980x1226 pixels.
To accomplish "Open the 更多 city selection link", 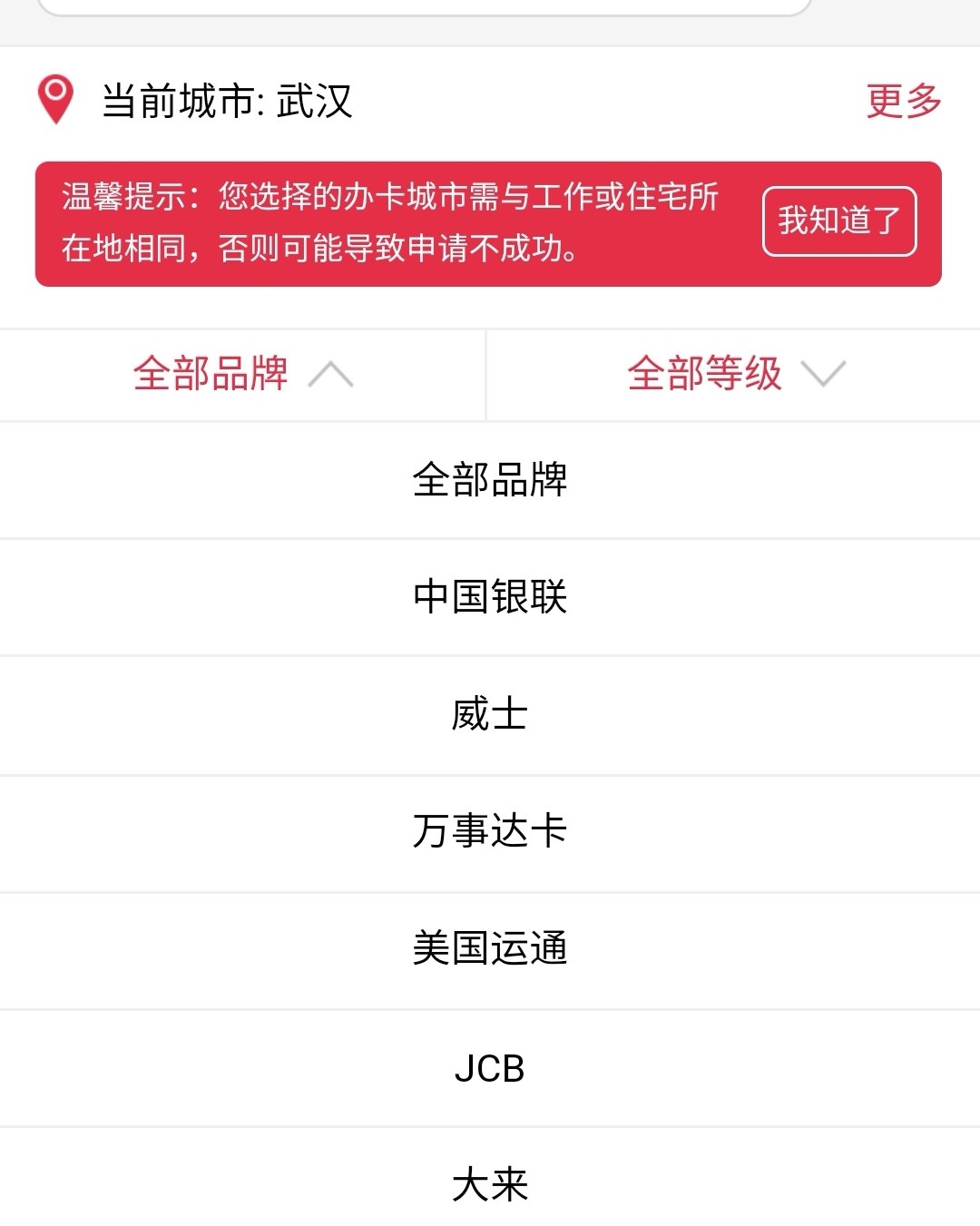I will pyautogui.click(x=901, y=103).
